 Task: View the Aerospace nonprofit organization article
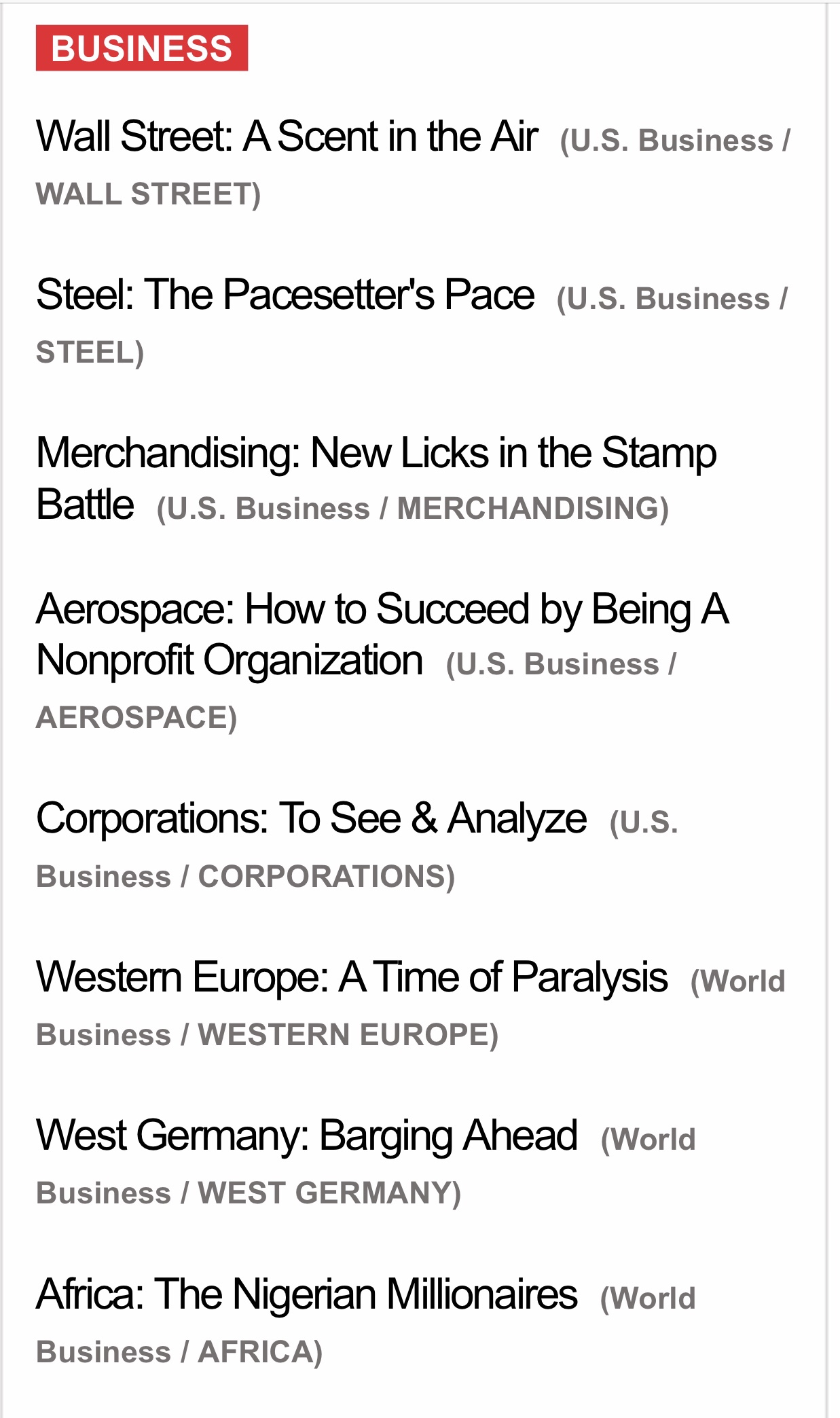click(x=382, y=609)
